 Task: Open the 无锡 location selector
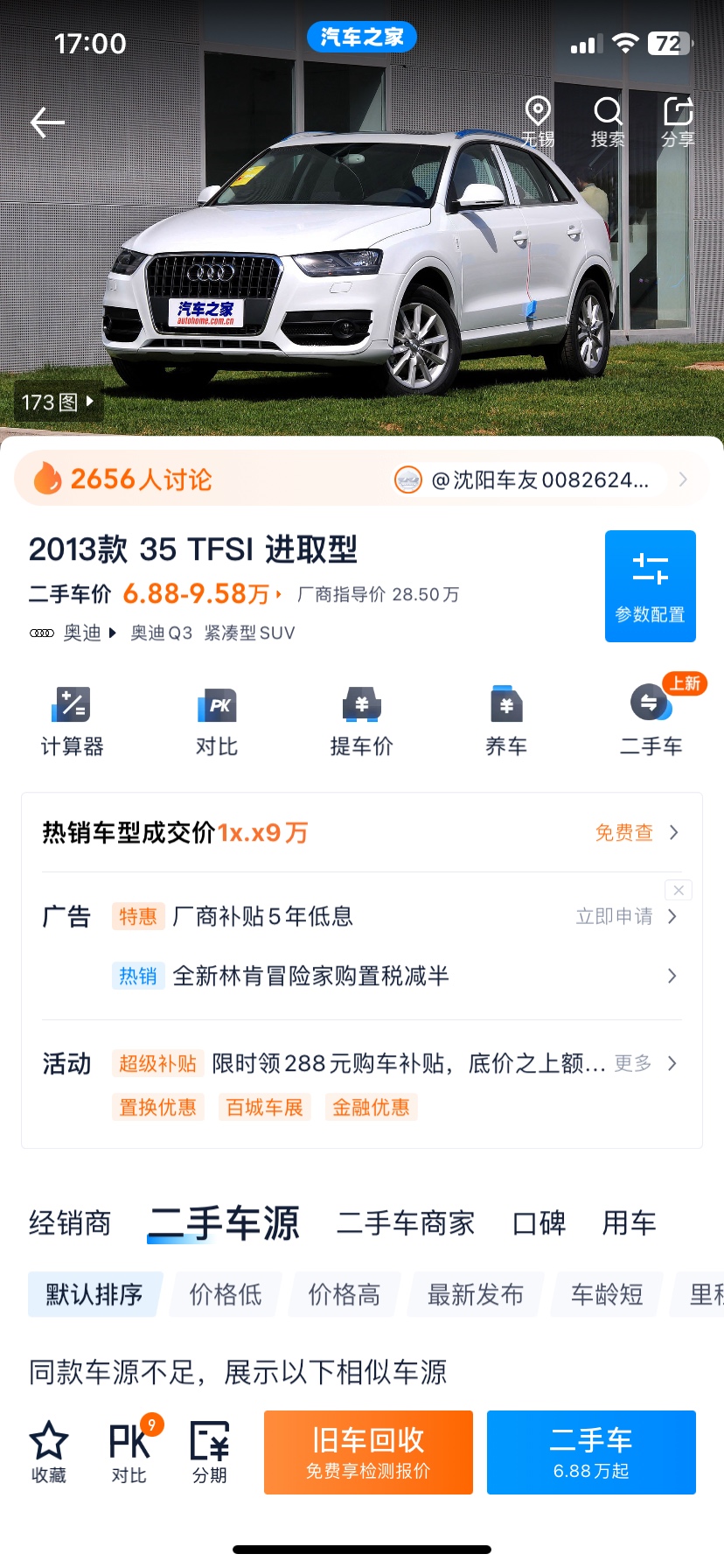pyautogui.click(x=538, y=122)
